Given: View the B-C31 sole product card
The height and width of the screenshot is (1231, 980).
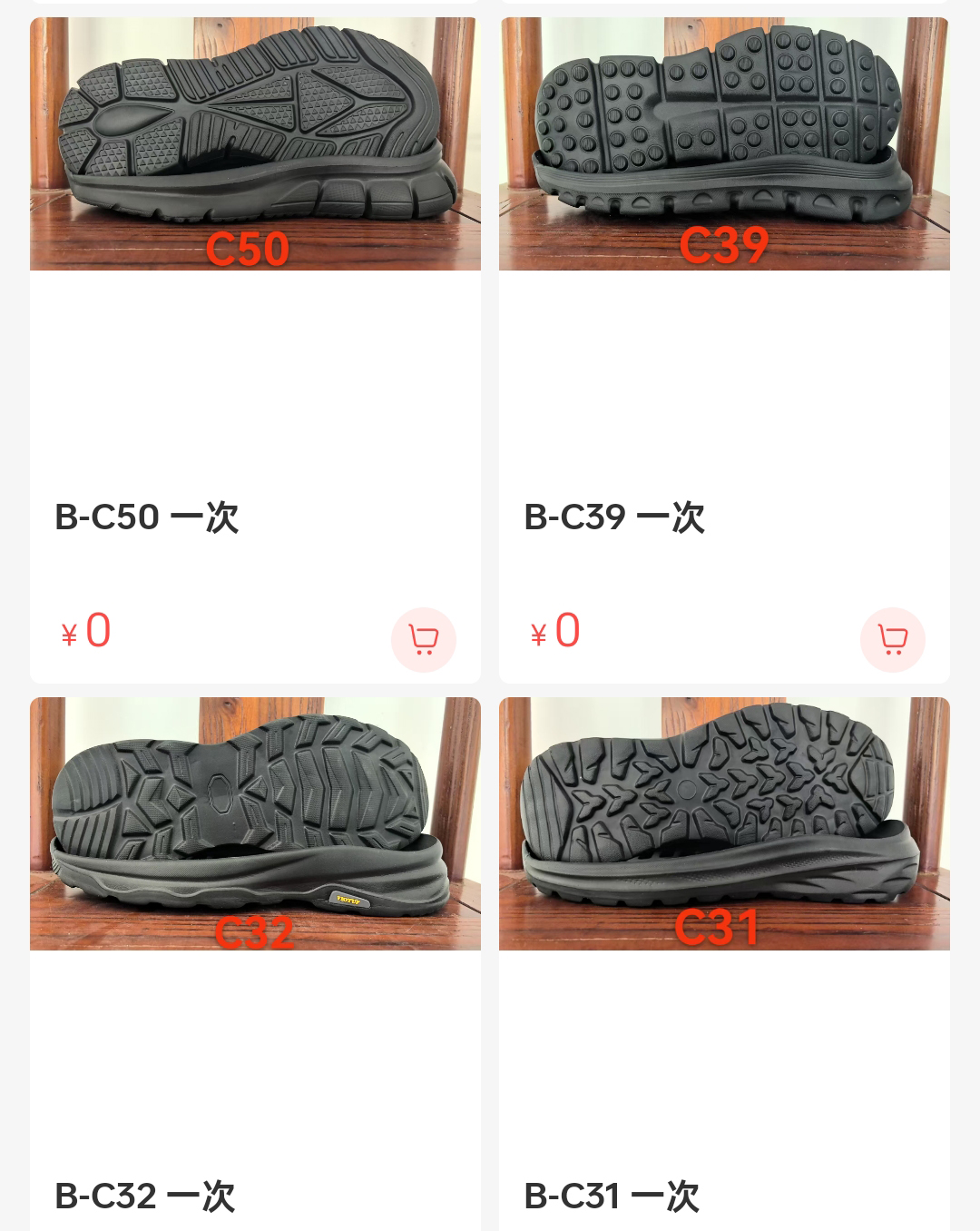Looking at the screenshot, I should (x=724, y=824).
